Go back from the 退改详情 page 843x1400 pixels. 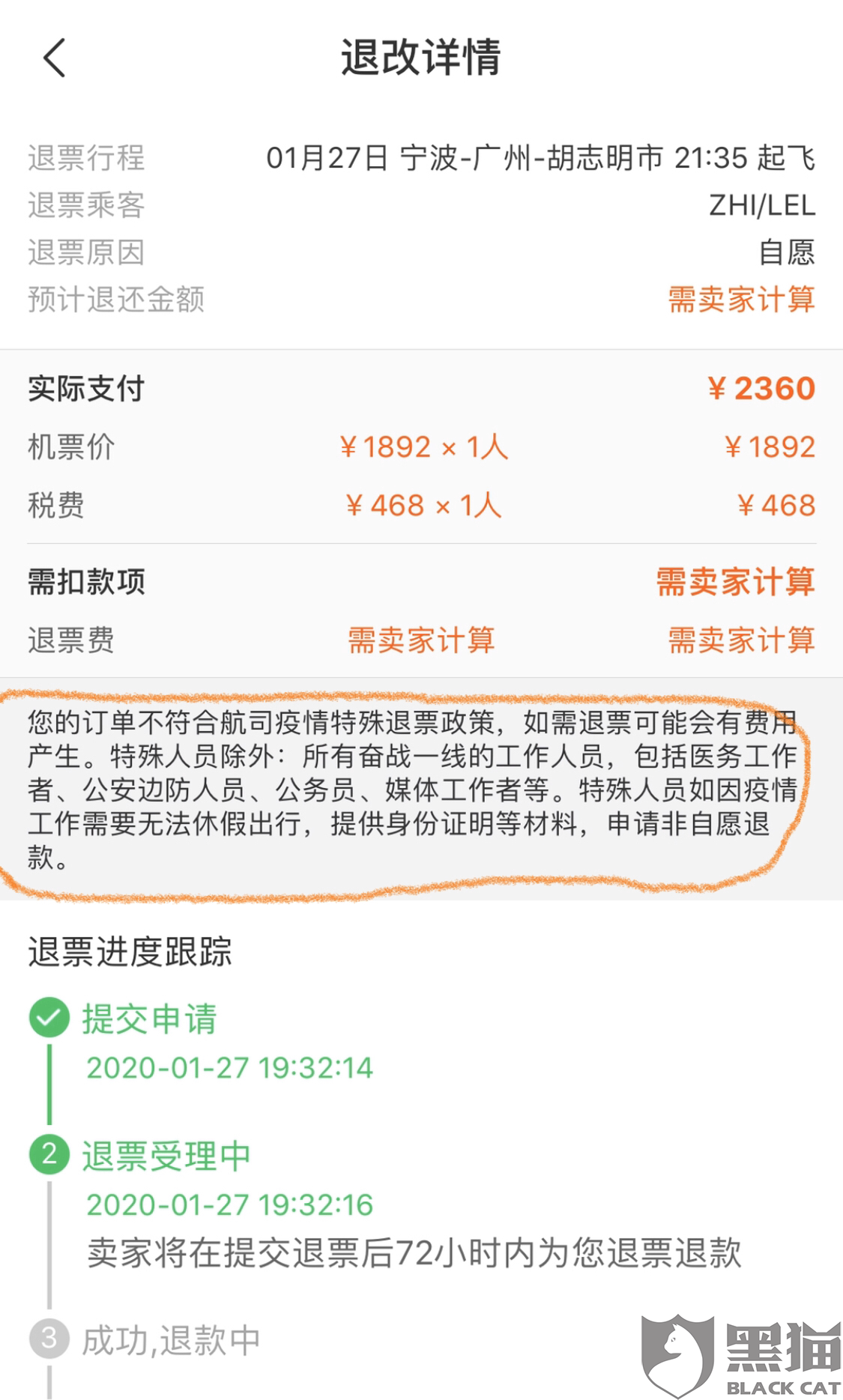tap(54, 58)
